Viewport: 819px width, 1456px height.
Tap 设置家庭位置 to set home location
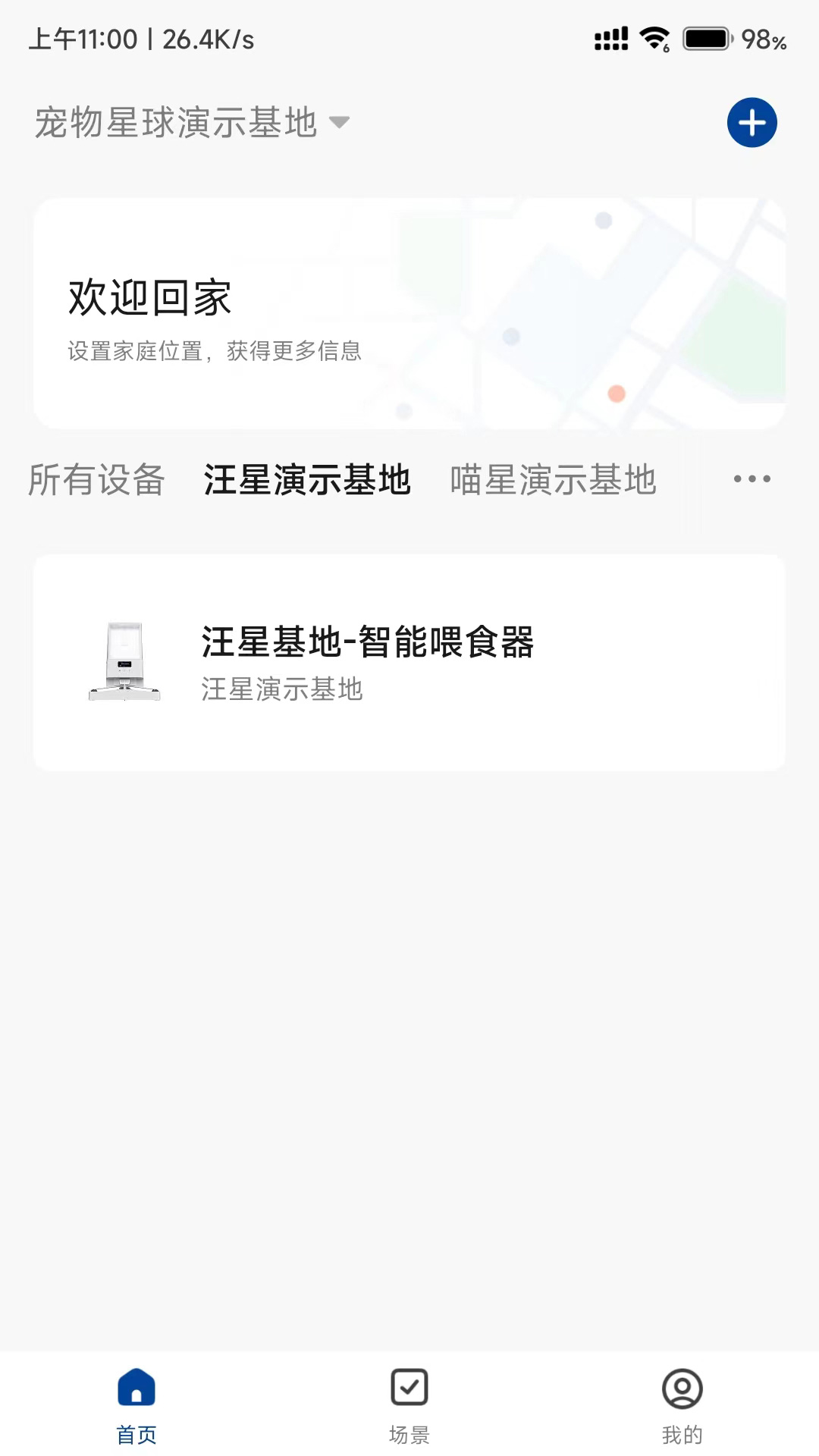coord(214,351)
